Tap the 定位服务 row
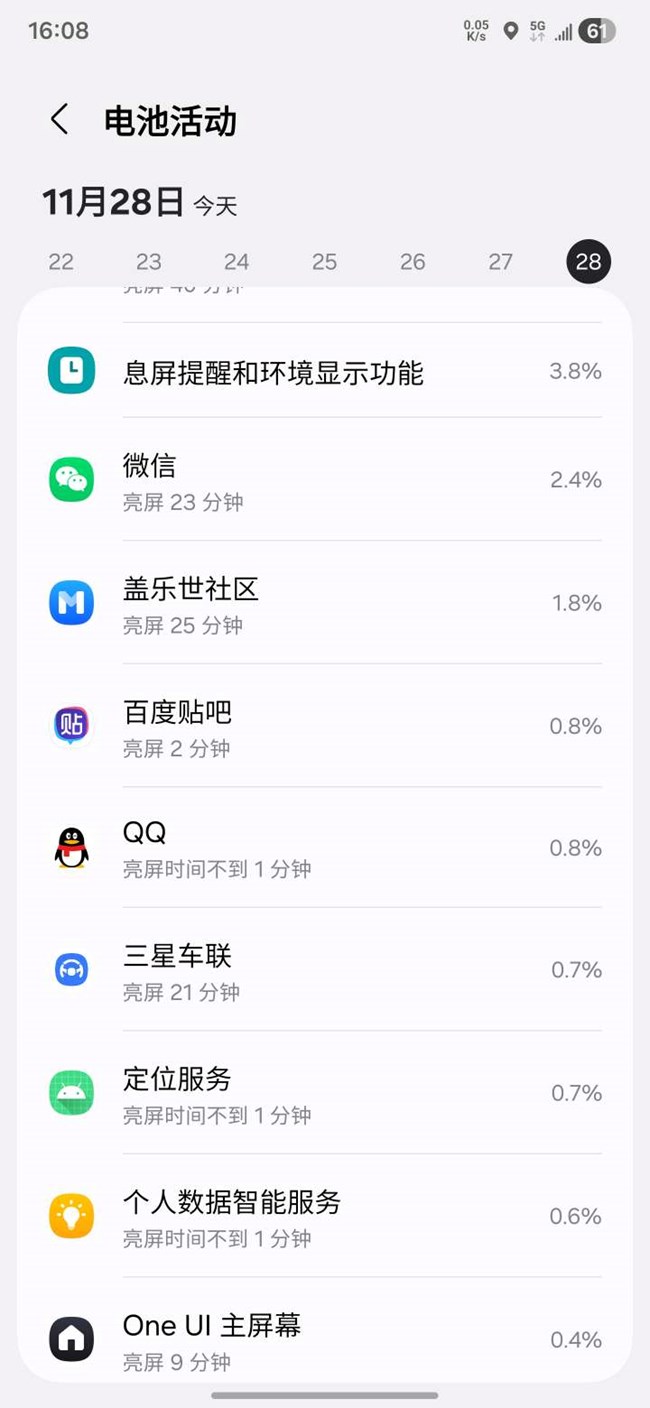 [325, 1093]
